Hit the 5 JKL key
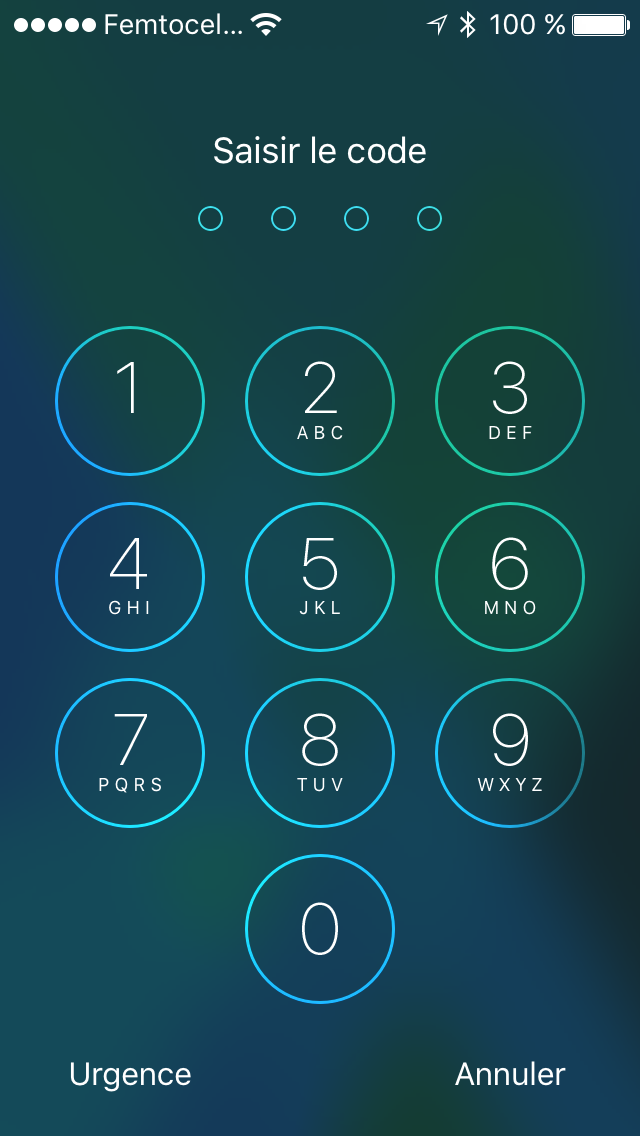 [x=320, y=577]
